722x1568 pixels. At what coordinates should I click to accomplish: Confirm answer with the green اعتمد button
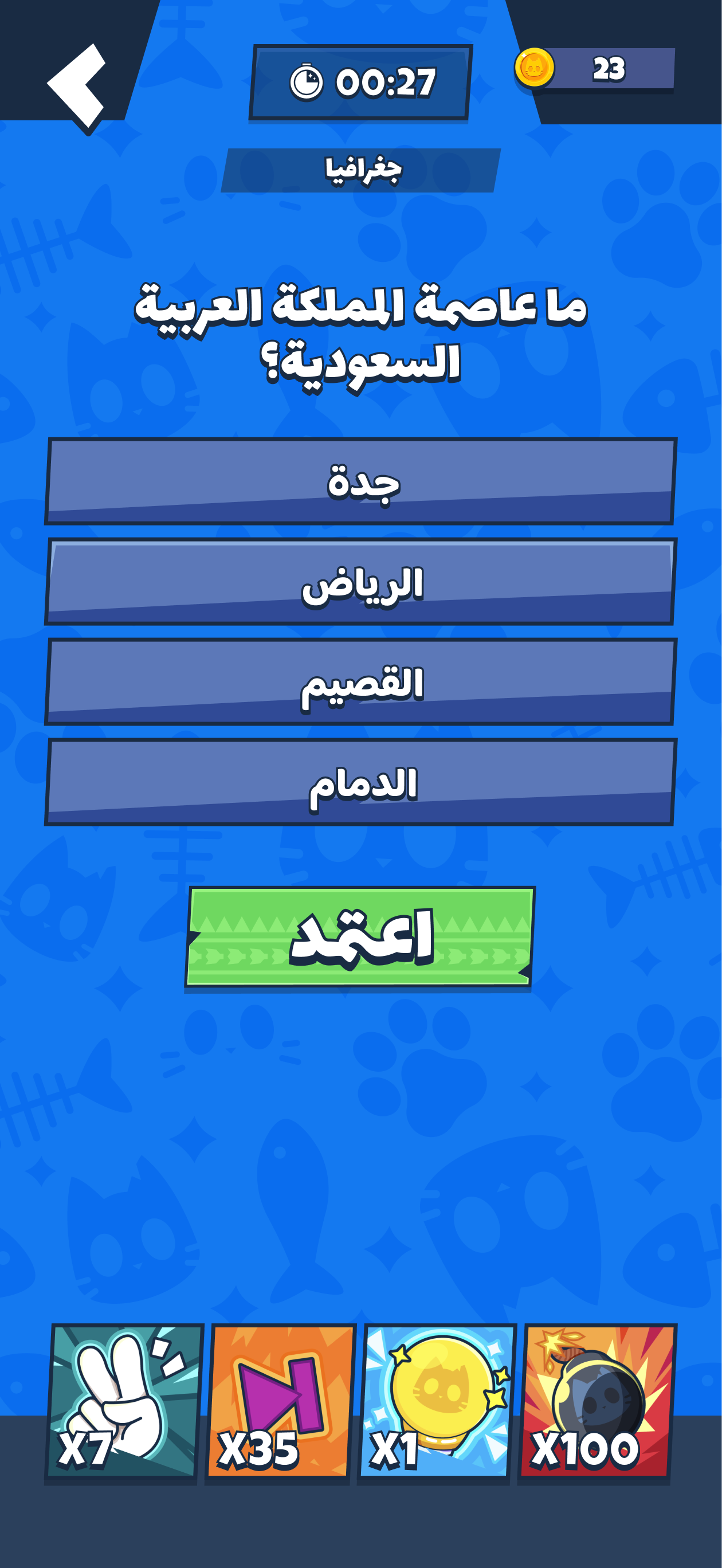click(360, 937)
